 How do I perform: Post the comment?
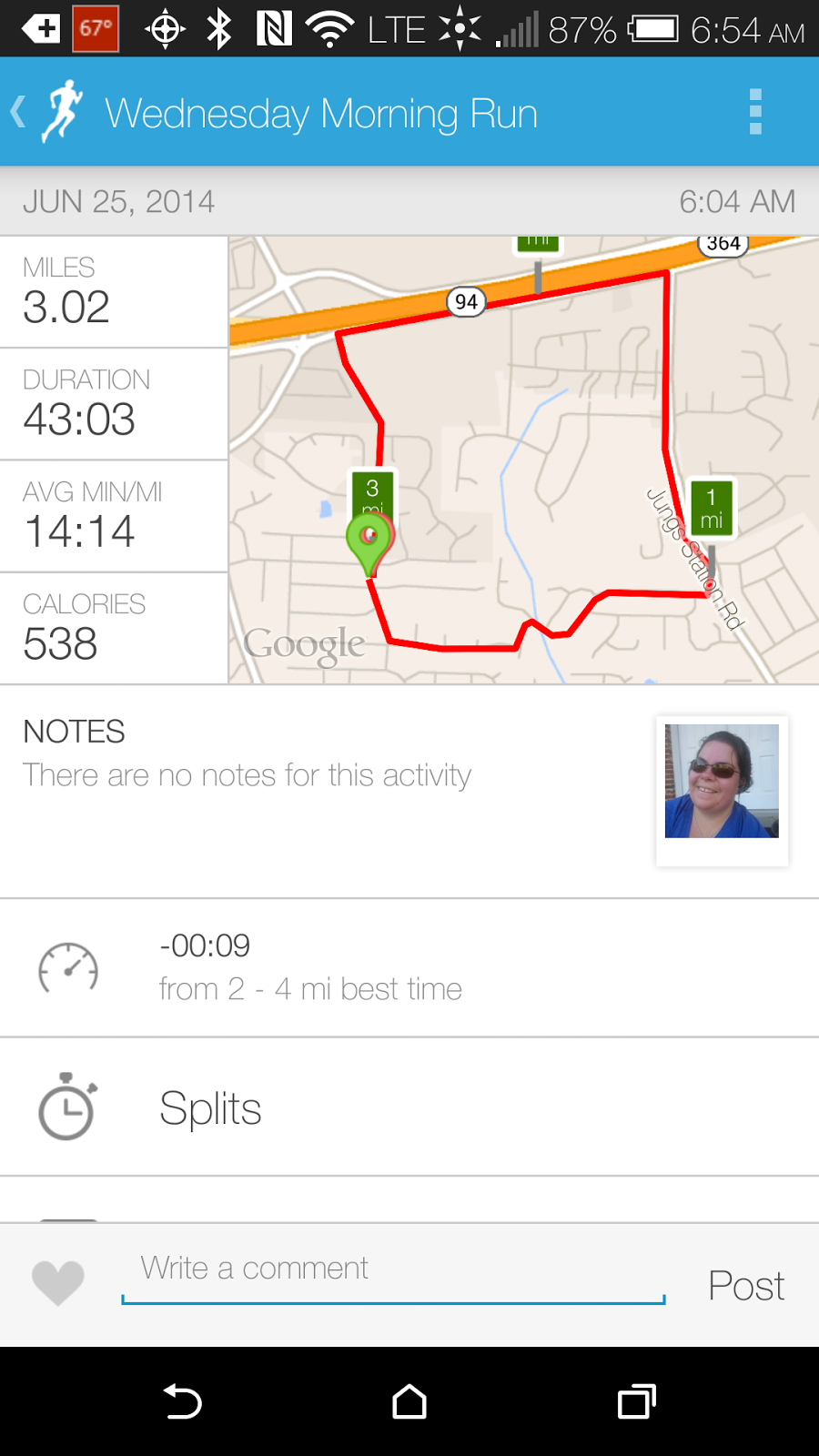point(745,1286)
